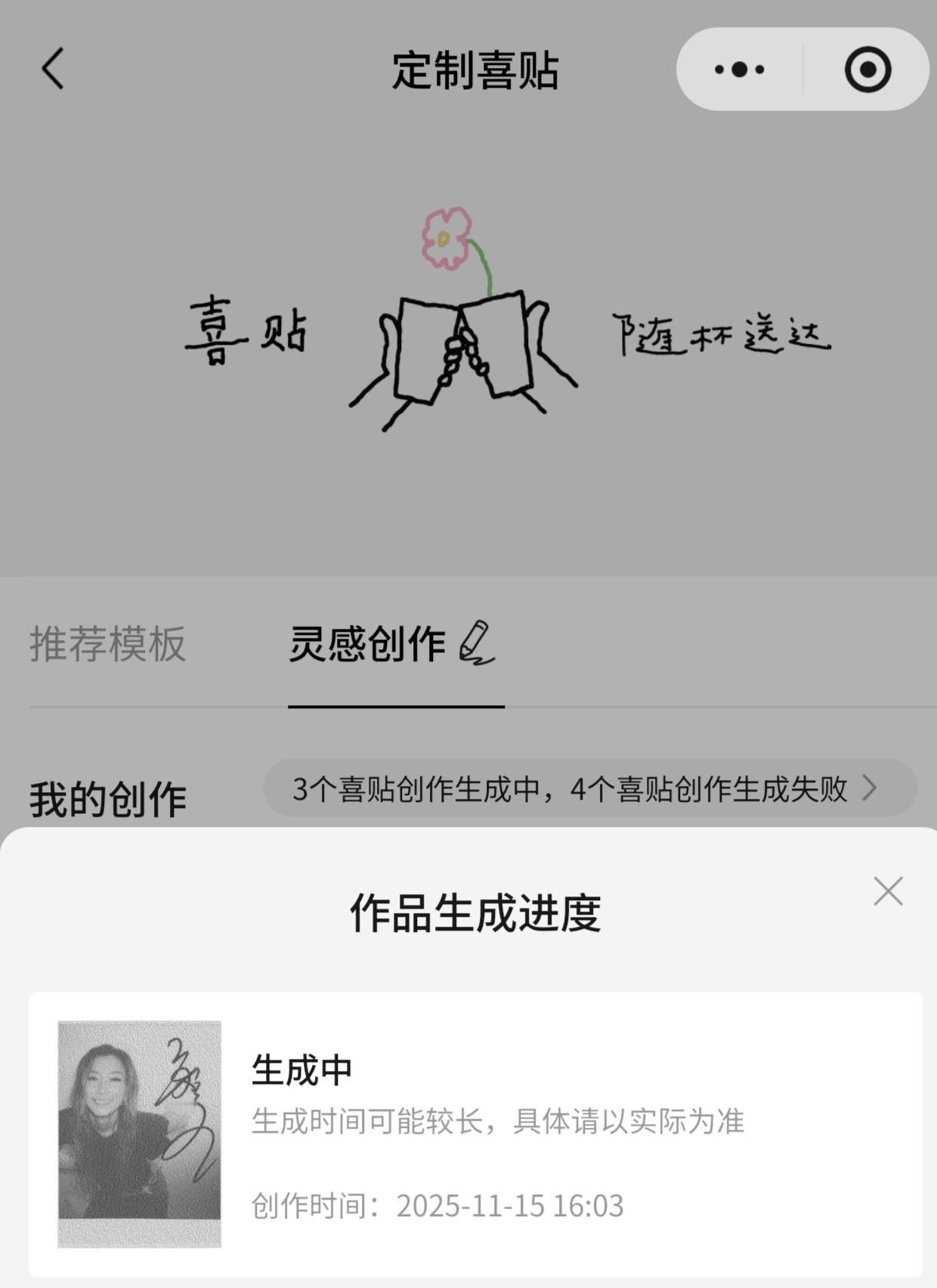Tap the back arrow to leave 定制喜贴
The image size is (937, 1288).
(50, 69)
